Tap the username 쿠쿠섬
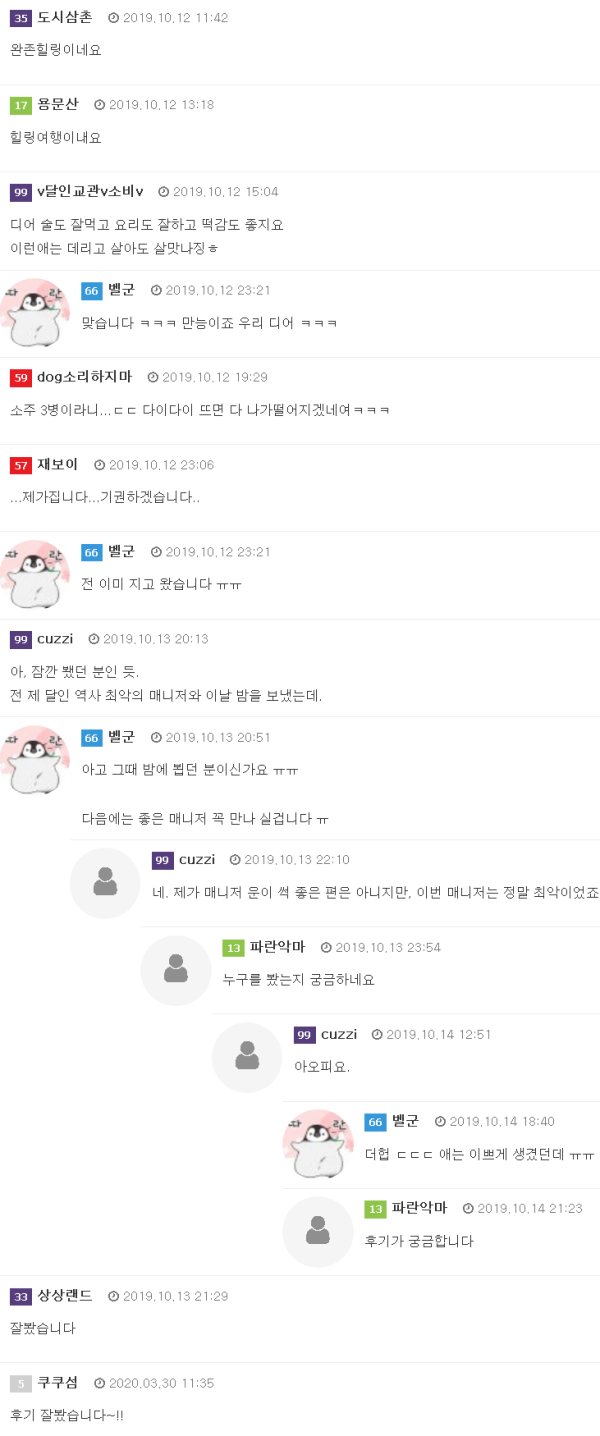The height and width of the screenshot is (1436, 600). pyautogui.click(x=57, y=1382)
